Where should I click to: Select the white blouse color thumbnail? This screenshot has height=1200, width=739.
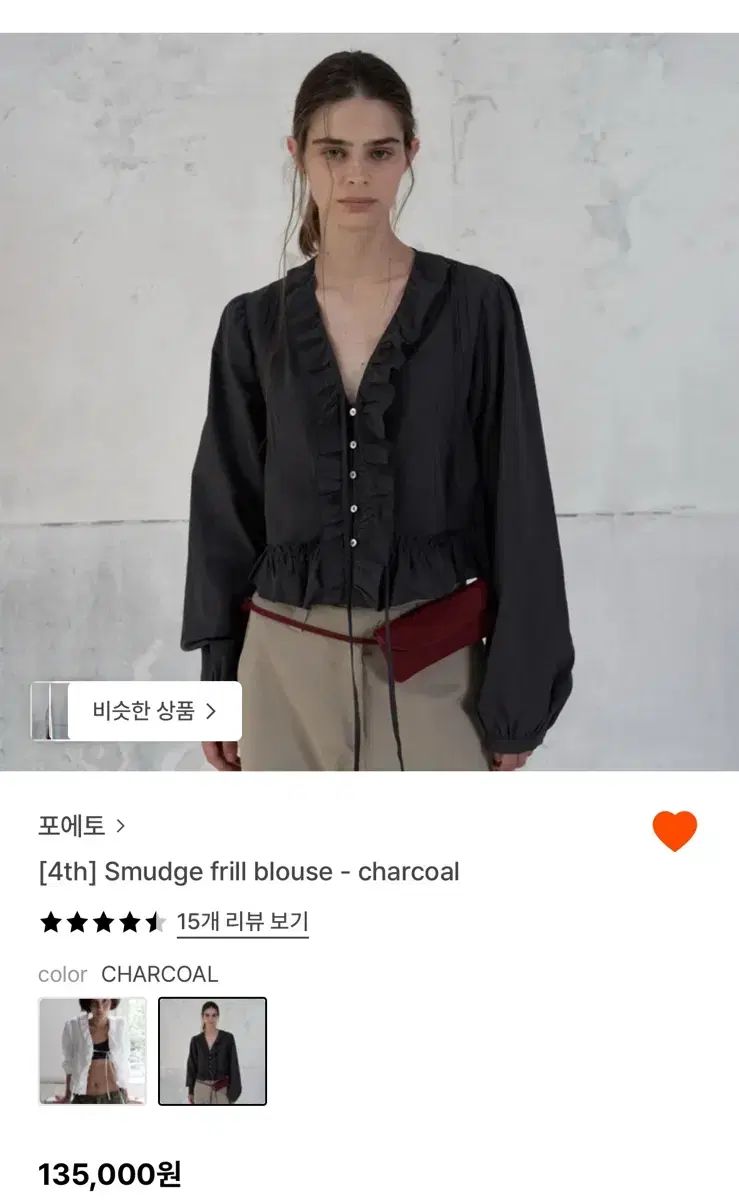[x=92, y=1051]
